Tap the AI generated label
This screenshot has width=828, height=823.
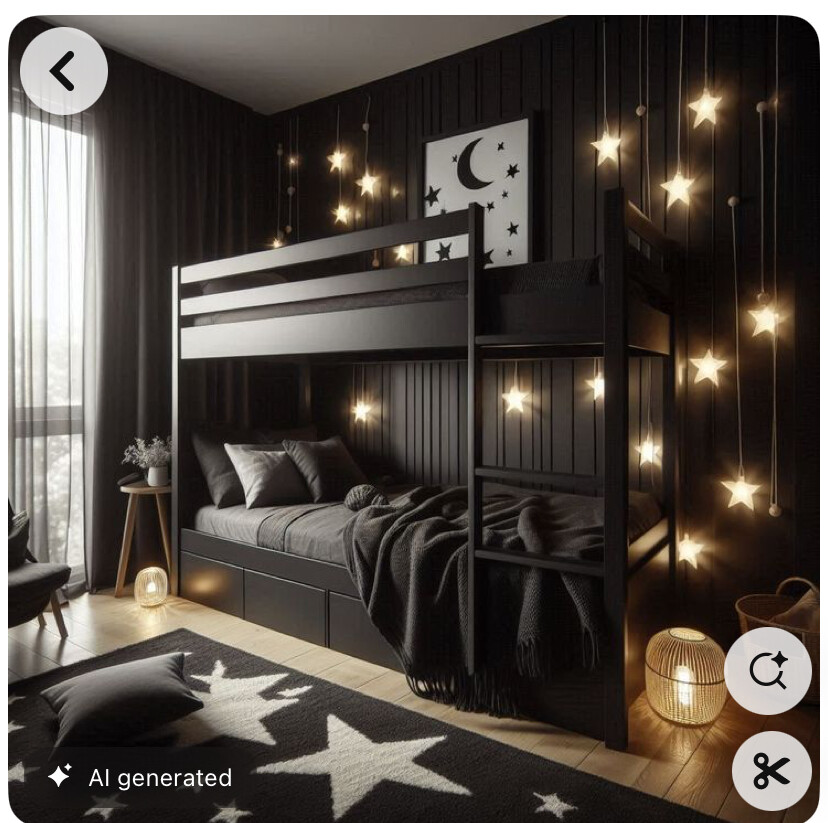(x=141, y=777)
